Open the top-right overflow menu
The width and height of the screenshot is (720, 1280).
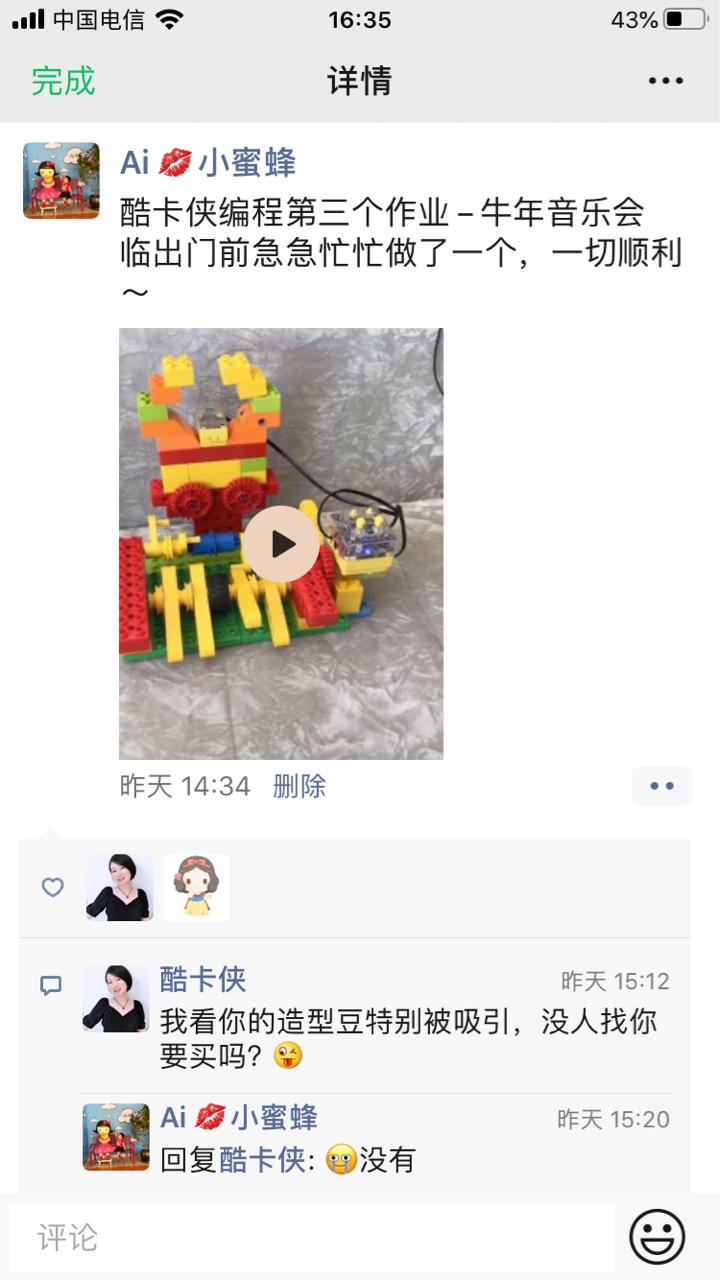coord(665,81)
